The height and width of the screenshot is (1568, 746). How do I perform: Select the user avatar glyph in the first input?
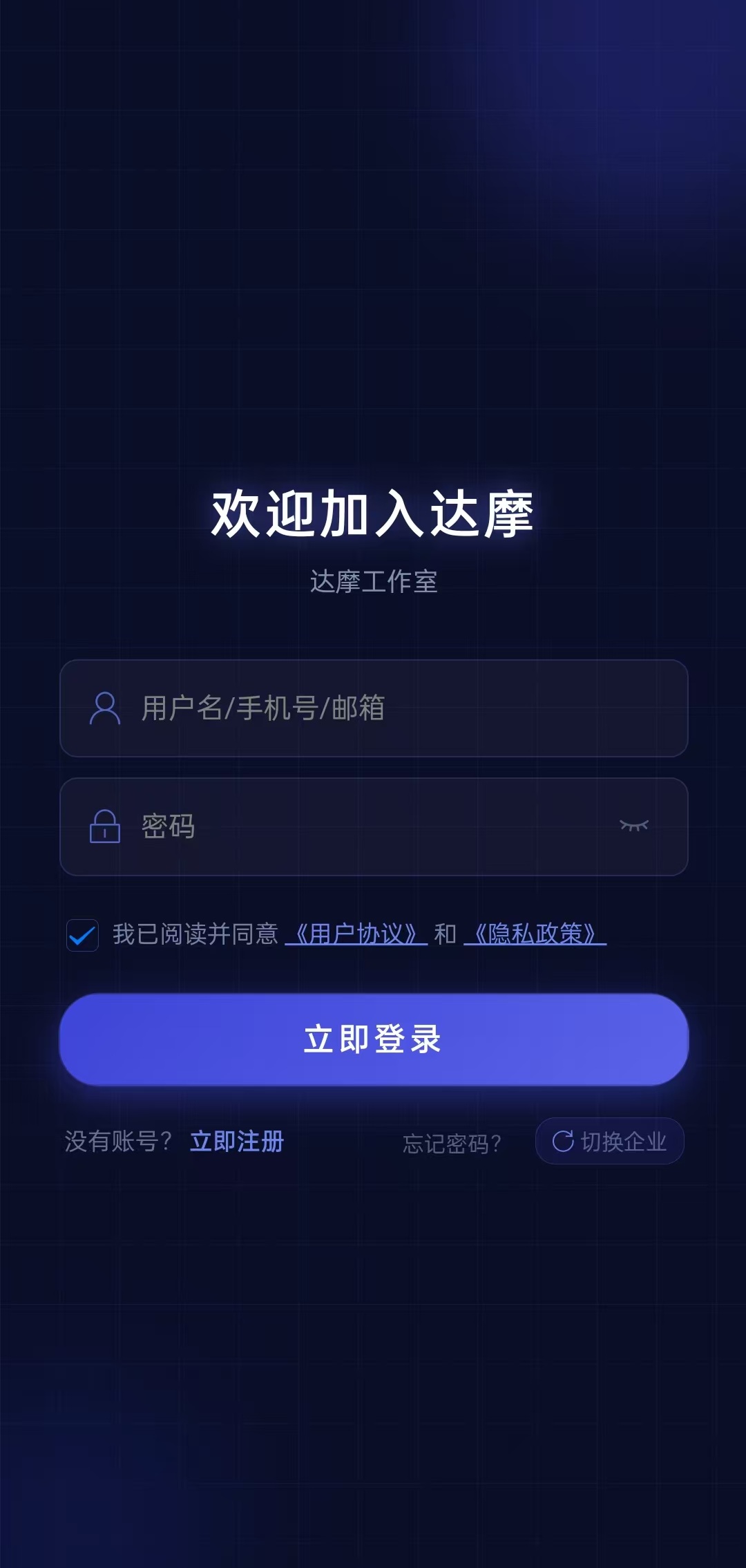click(105, 708)
